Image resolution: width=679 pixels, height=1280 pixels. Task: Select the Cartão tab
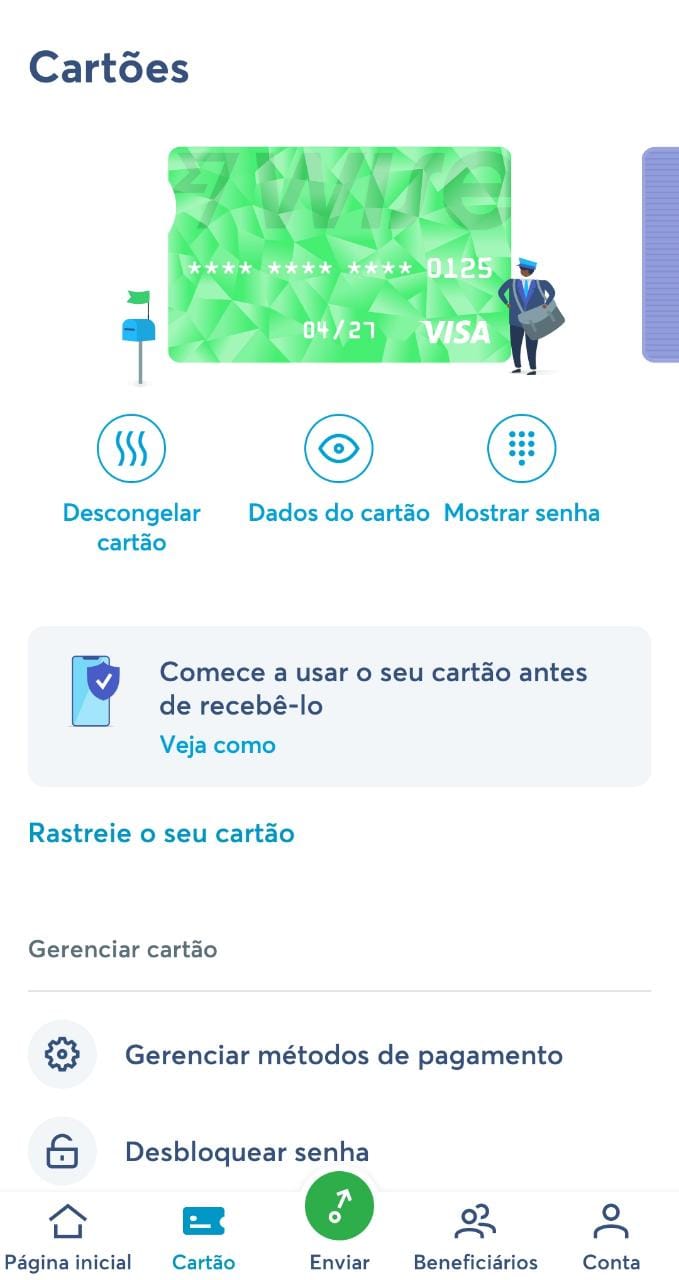coord(203,1237)
